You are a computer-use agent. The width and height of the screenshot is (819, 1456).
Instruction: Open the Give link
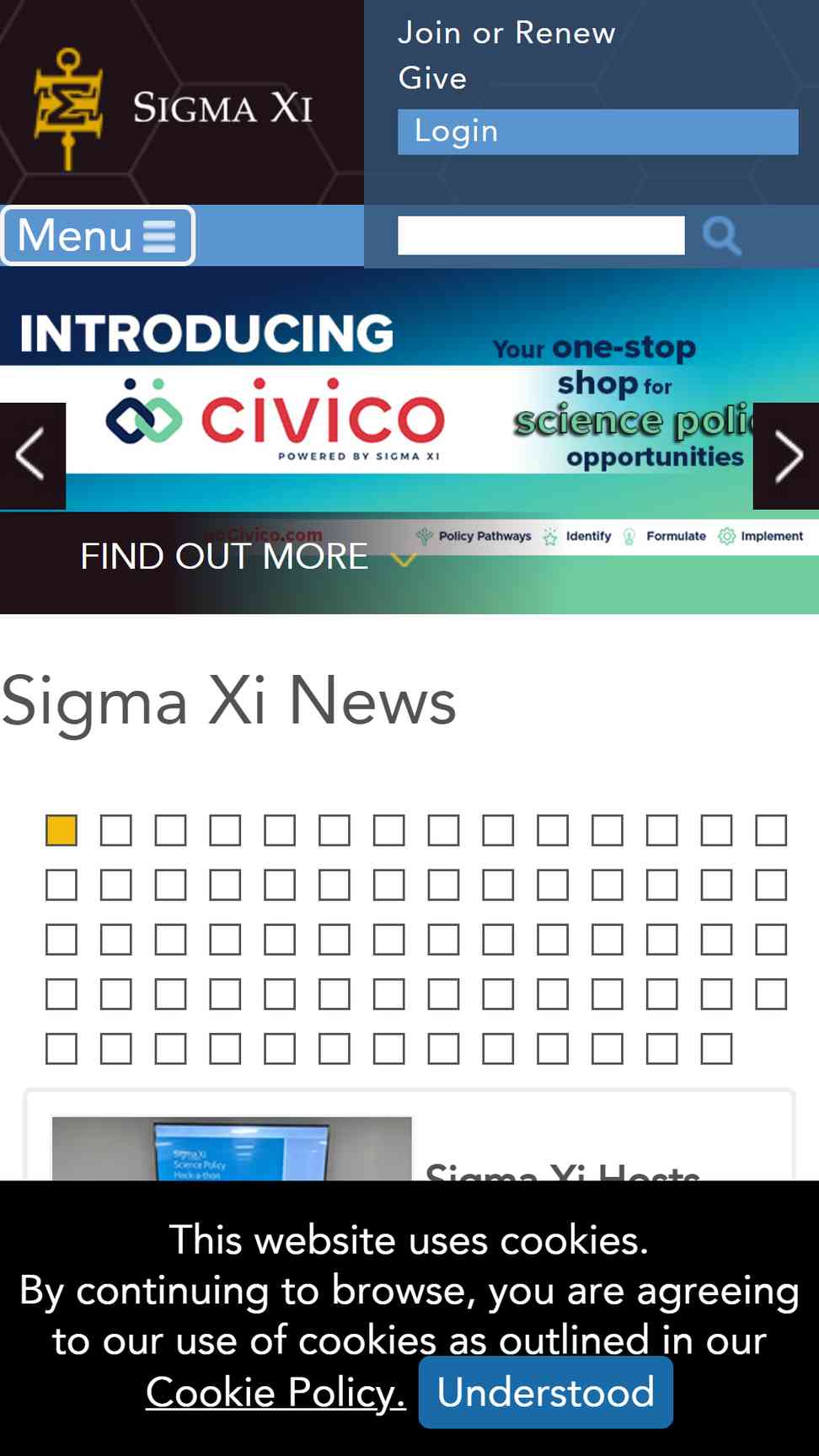(x=432, y=78)
